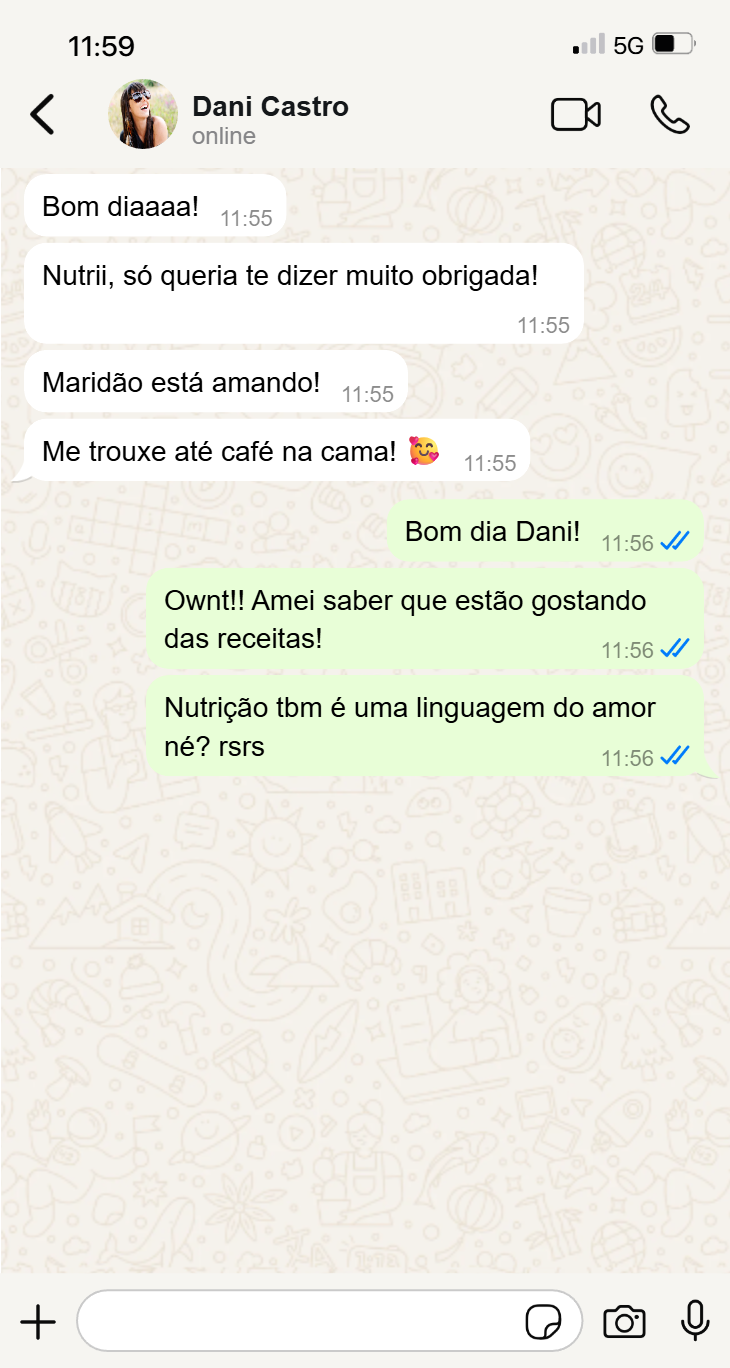This screenshot has width=730, height=1368.
Task: Open the camera to send a photo
Action: coord(624,1322)
